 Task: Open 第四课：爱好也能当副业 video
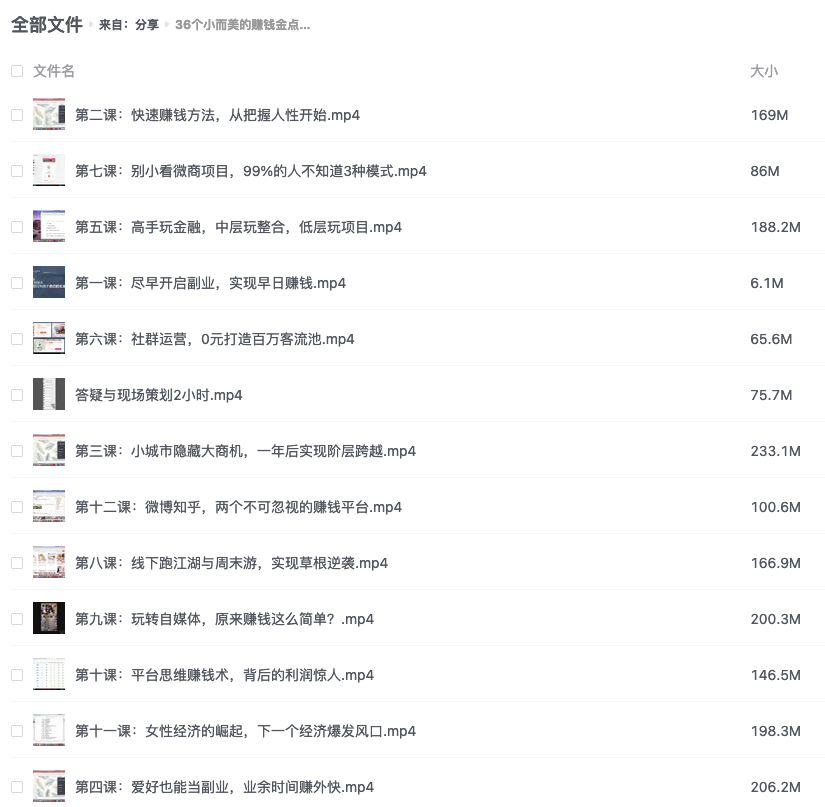pyautogui.click(x=224, y=787)
